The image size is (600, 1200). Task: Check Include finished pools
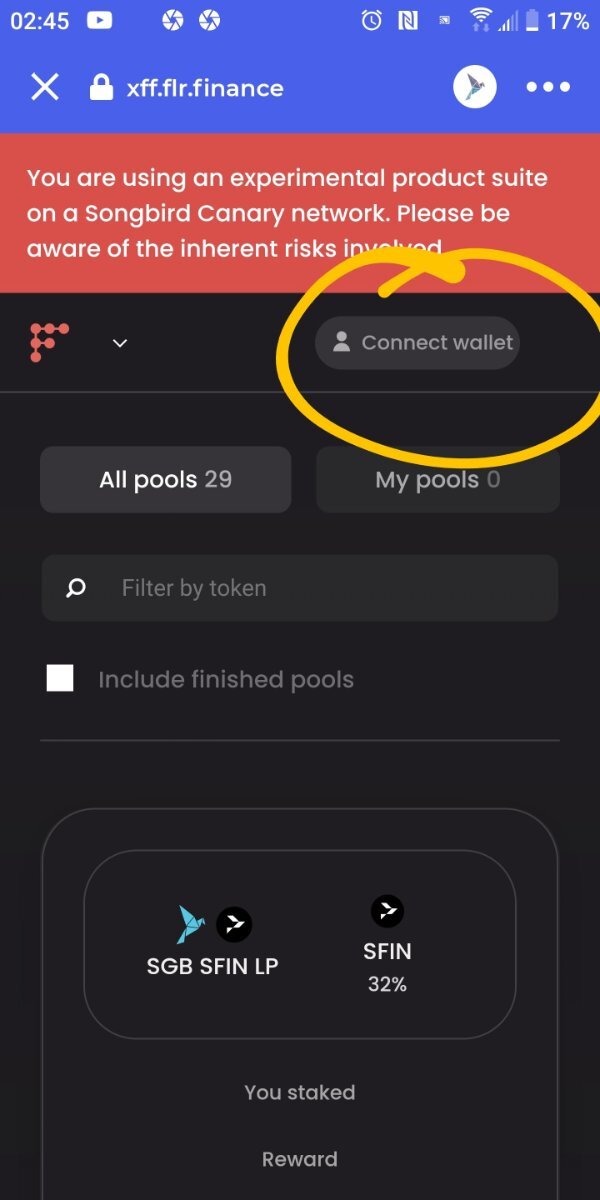click(60, 679)
